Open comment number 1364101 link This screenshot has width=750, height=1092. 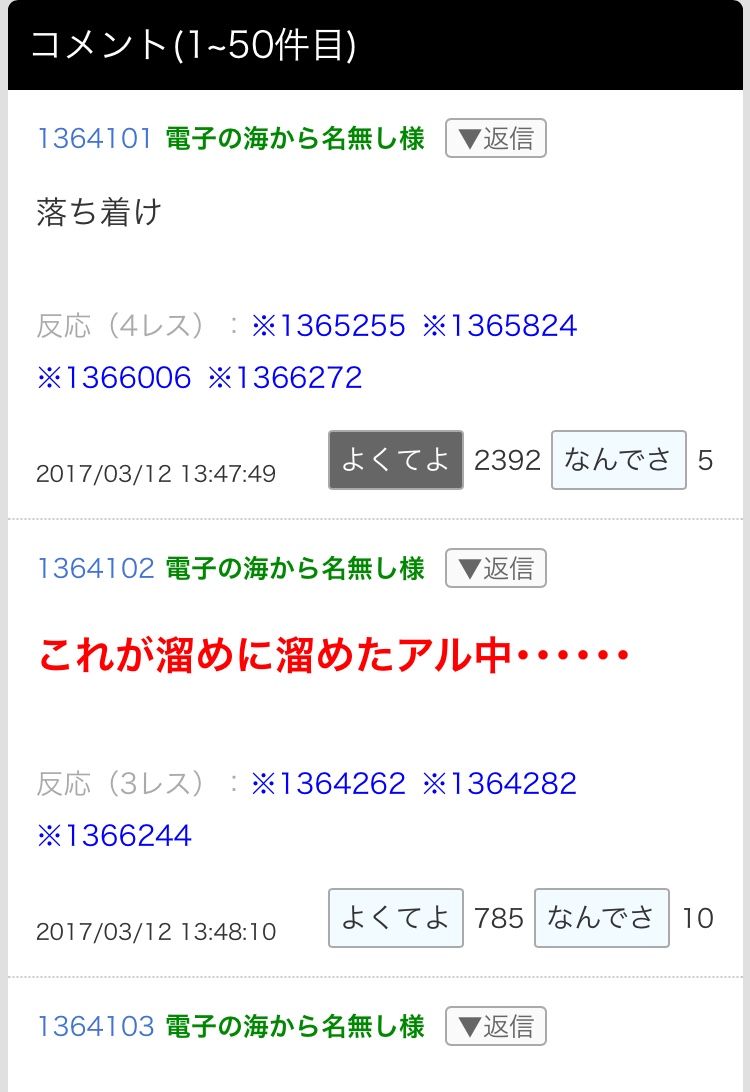95,139
